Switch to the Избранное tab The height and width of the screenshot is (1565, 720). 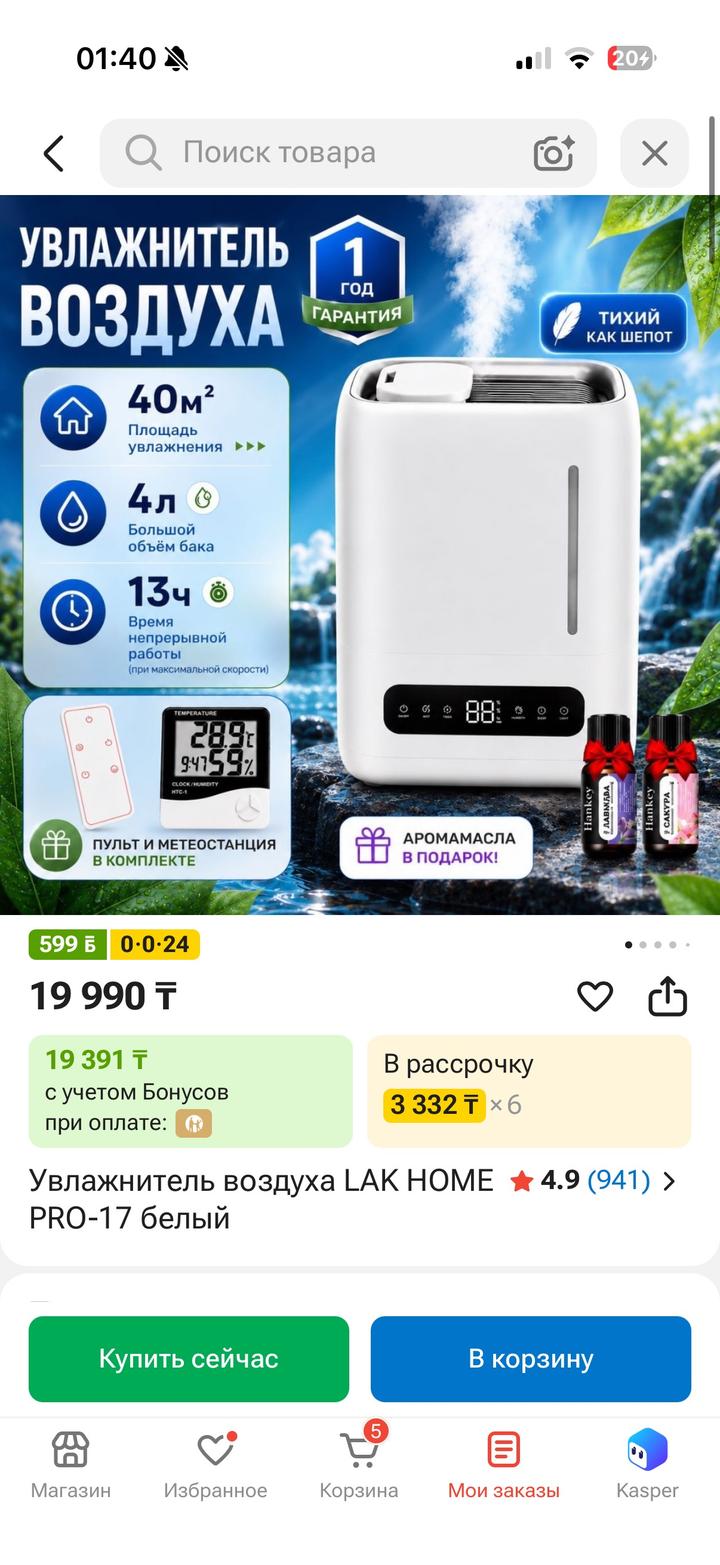point(215,1466)
